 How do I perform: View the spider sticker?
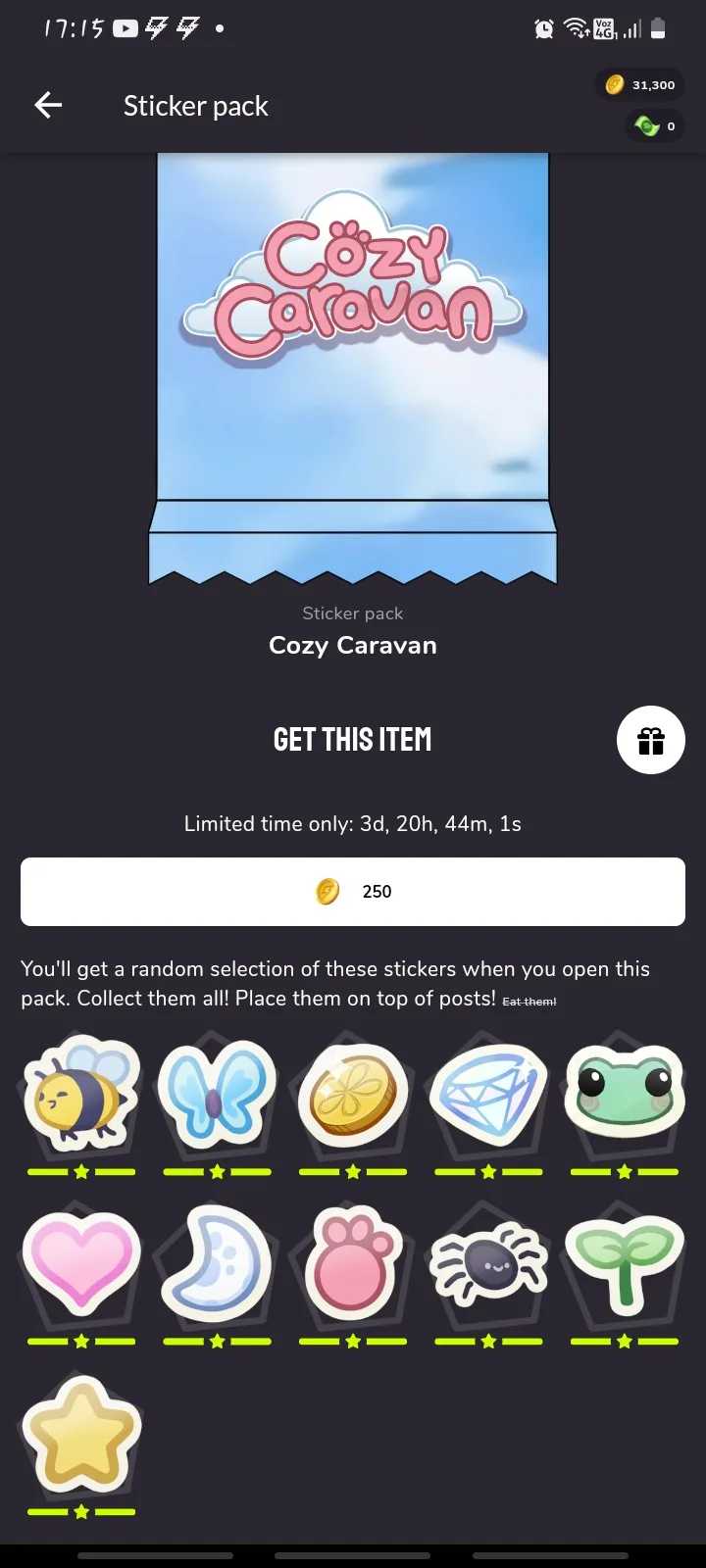[488, 1264]
